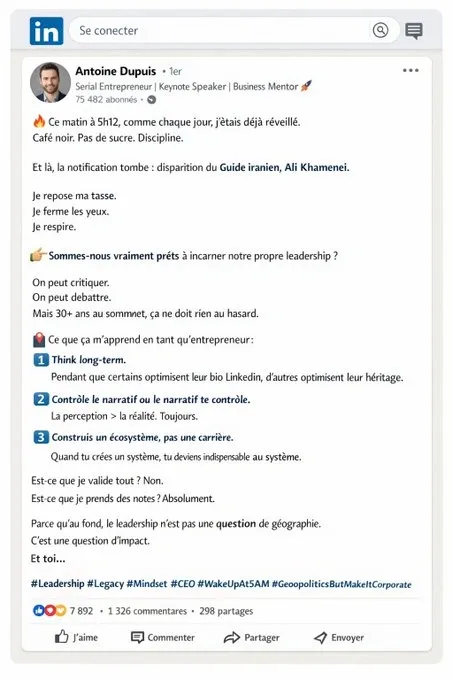Open the profile name Antoine Dupuis
Image resolution: width=453 pixels, height=680 pixels.
(x=115, y=71)
